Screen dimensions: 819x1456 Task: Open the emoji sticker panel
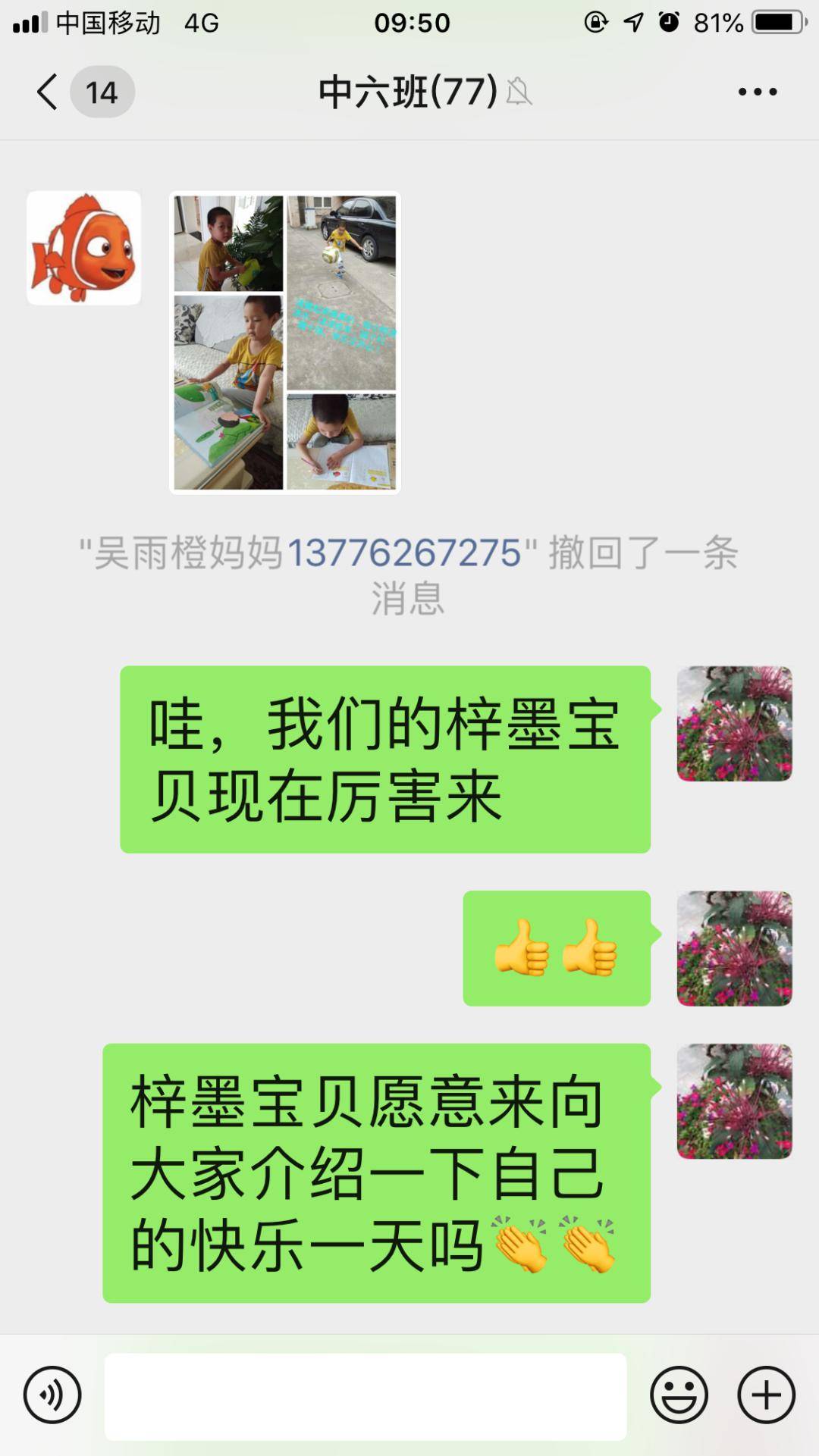click(x=679, y=1395)
